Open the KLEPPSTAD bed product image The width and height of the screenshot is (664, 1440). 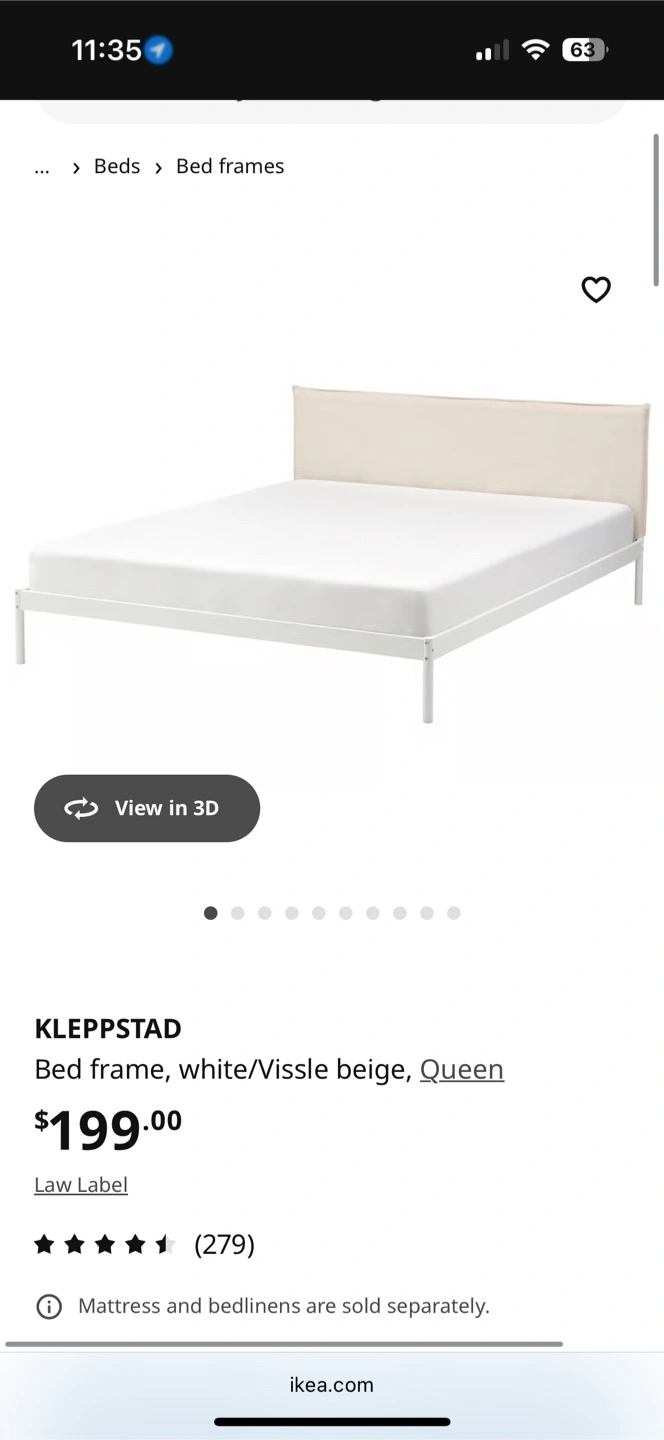[332, 553]
